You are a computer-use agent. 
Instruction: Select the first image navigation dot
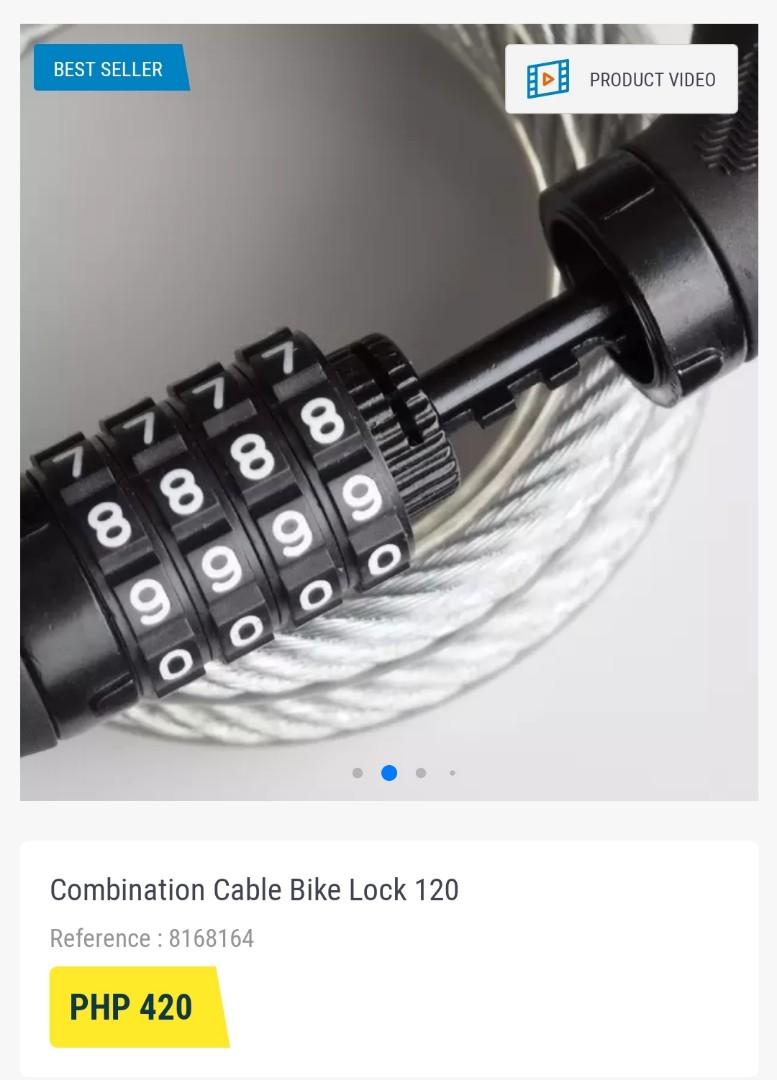point(359,772)
